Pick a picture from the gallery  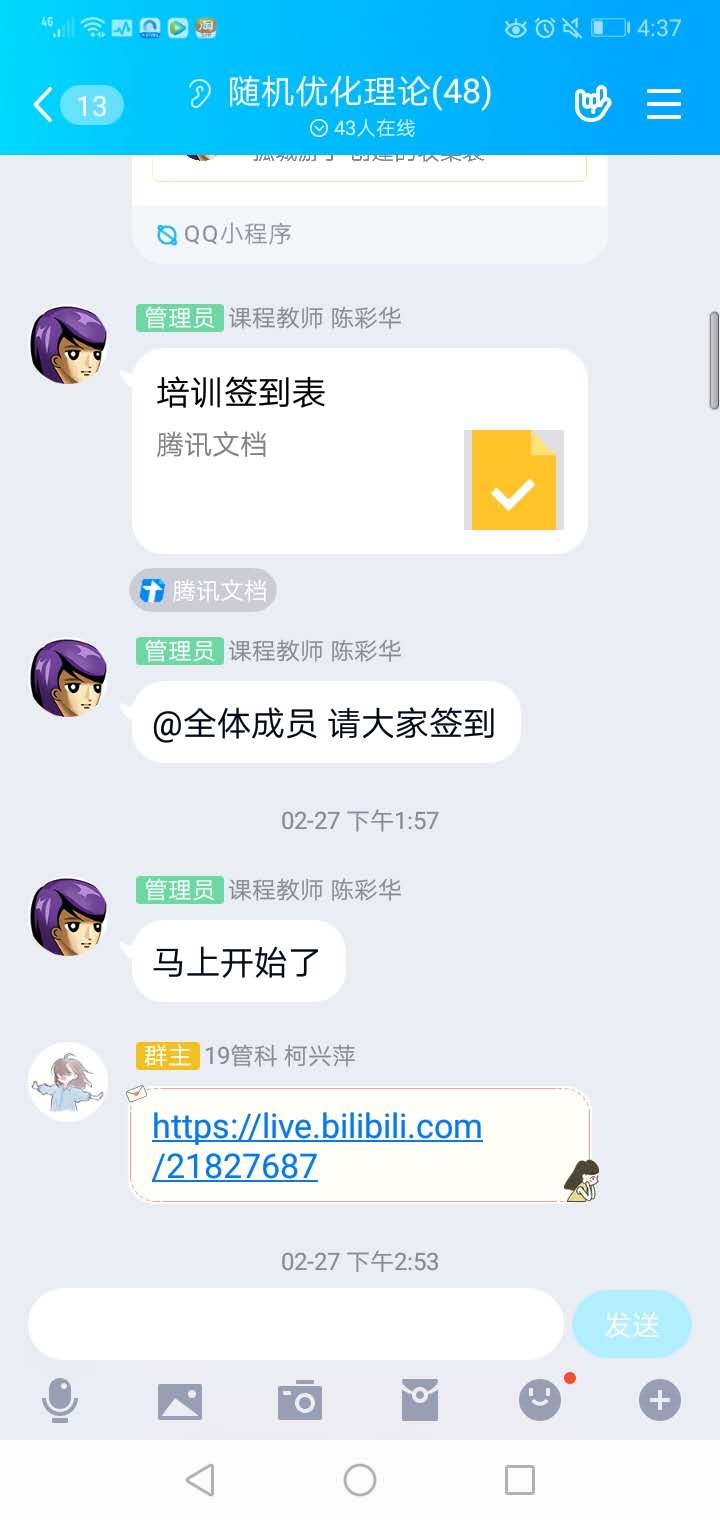(x=180, y=1400)
